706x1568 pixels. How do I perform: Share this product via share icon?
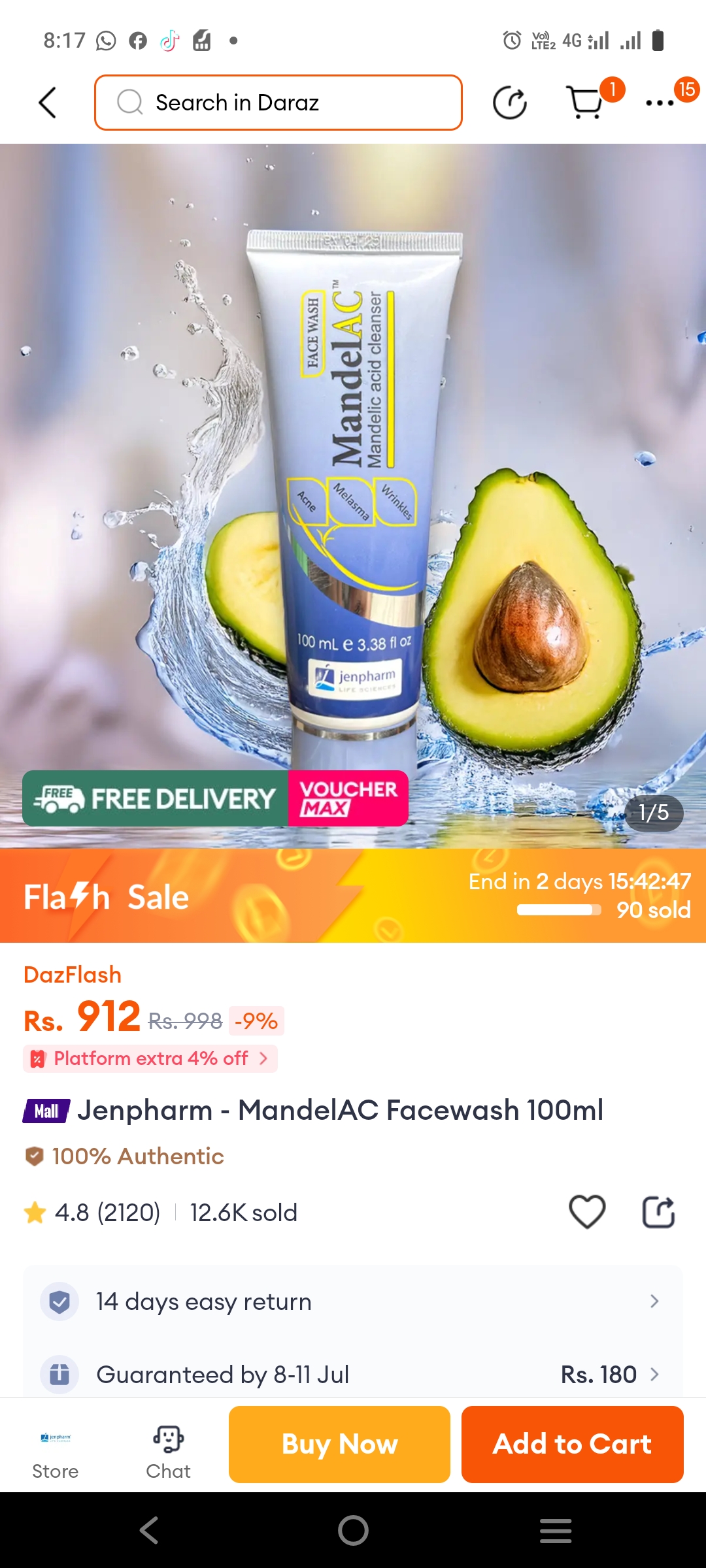(x=658, y=1213)
